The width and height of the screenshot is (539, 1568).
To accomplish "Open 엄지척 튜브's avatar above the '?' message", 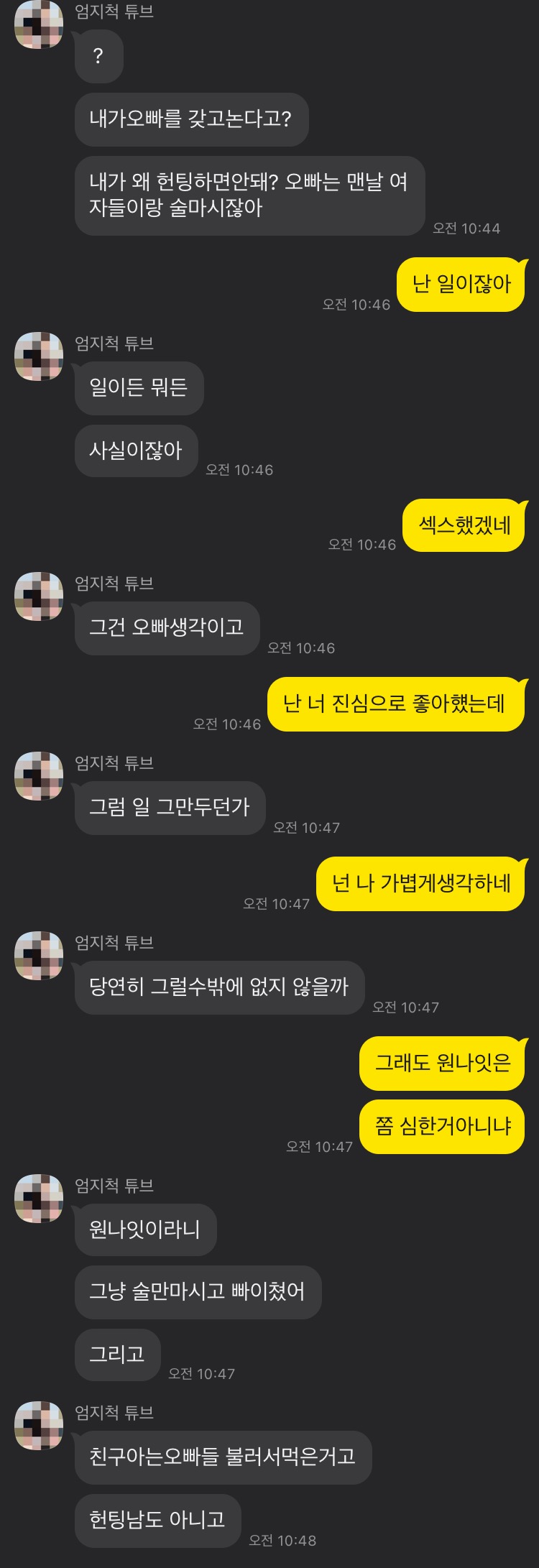I will pyautogui.click(x=39, y=24).
